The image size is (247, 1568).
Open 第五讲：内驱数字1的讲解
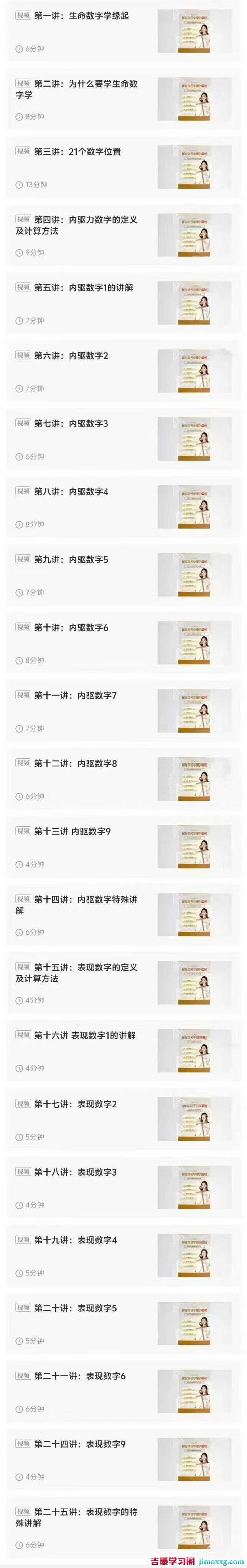pos(83,287)
